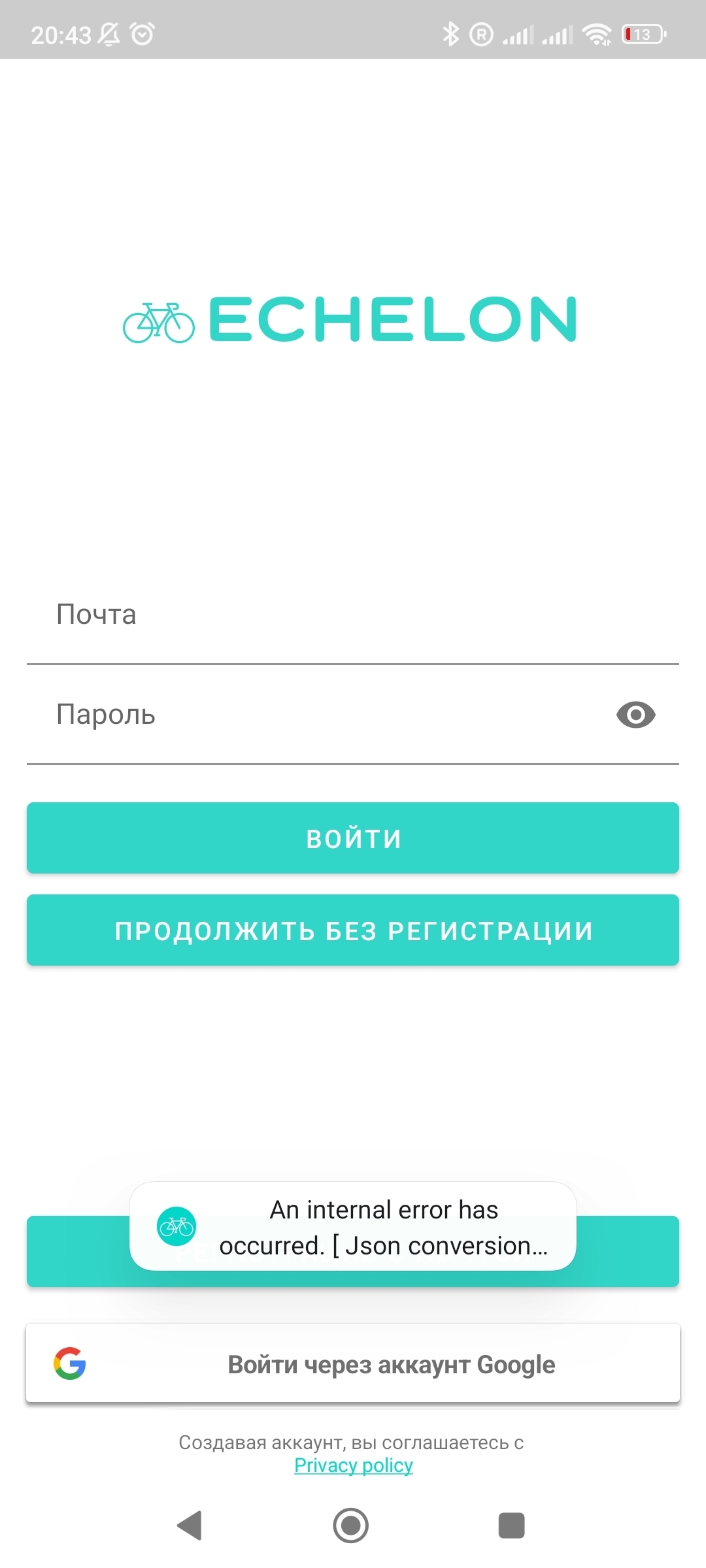Tap the ВОЙТИ button
706x1568 pixels.
coord(353,838)
